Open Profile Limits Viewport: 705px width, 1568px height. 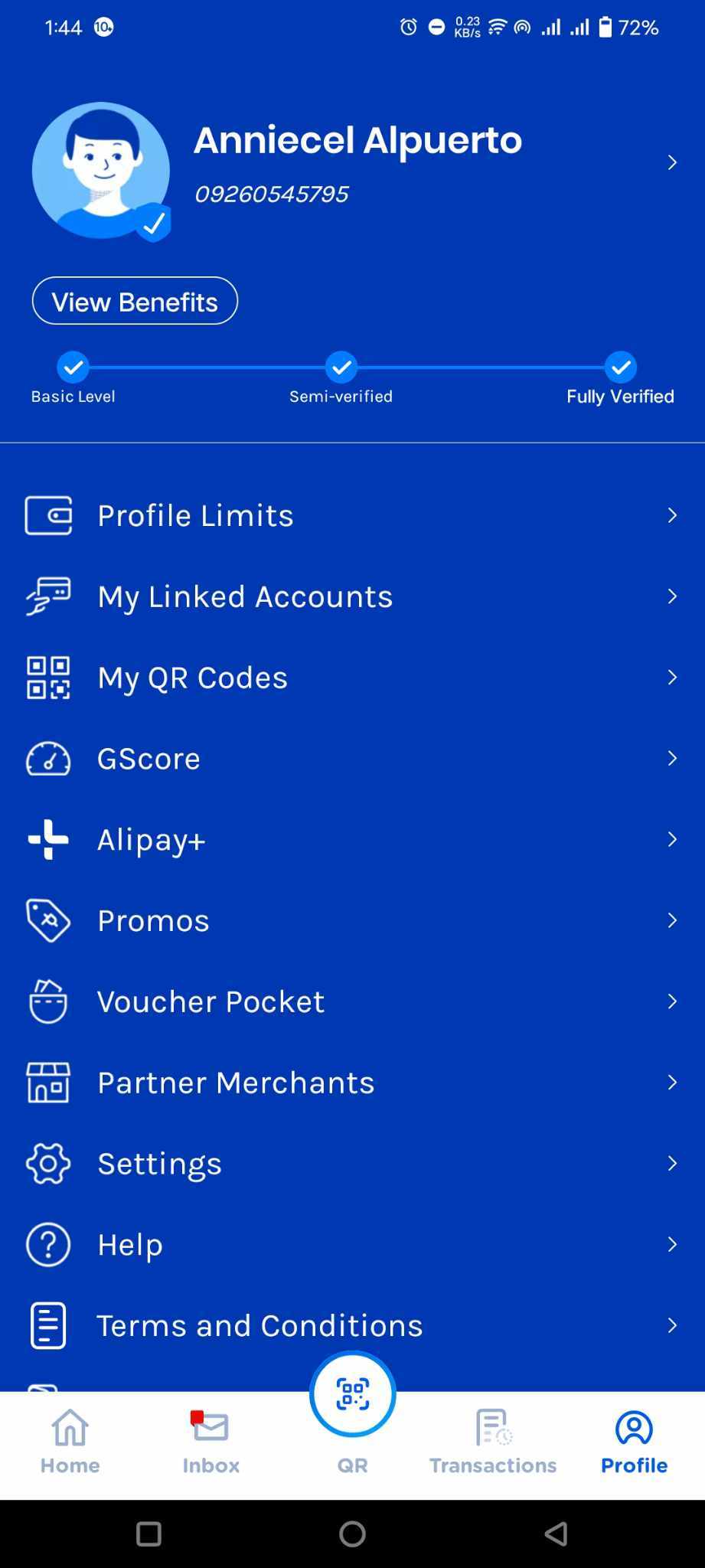(x=352, y=516)
